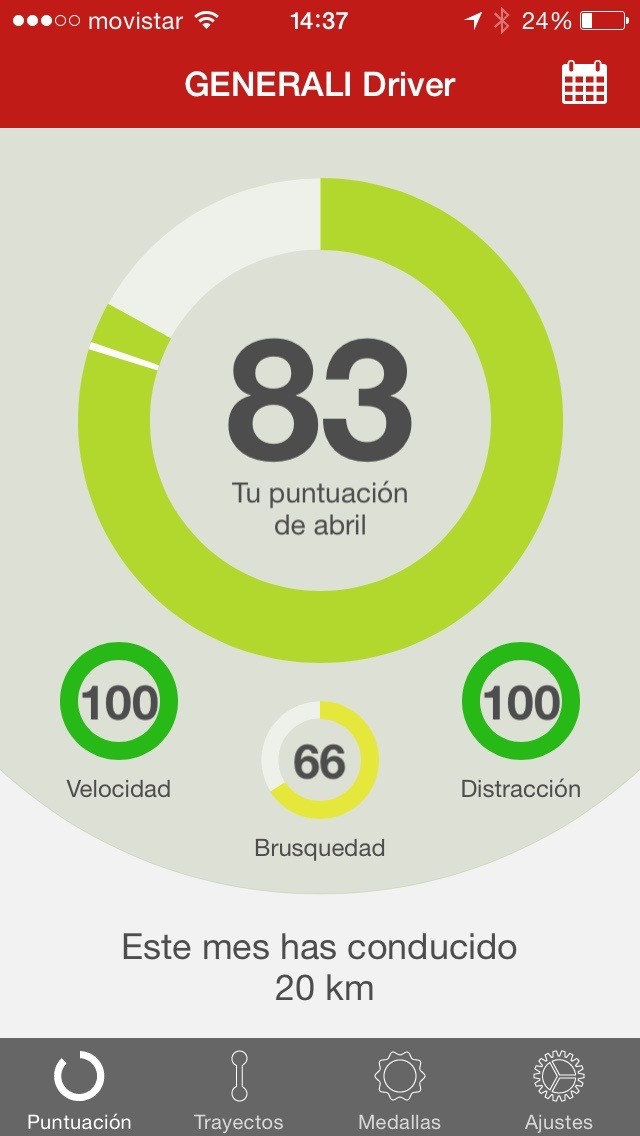The width and height of the screenshot is (640, 1136).
Task: Open the Velocidad score circle
Action: click(119, 702)
